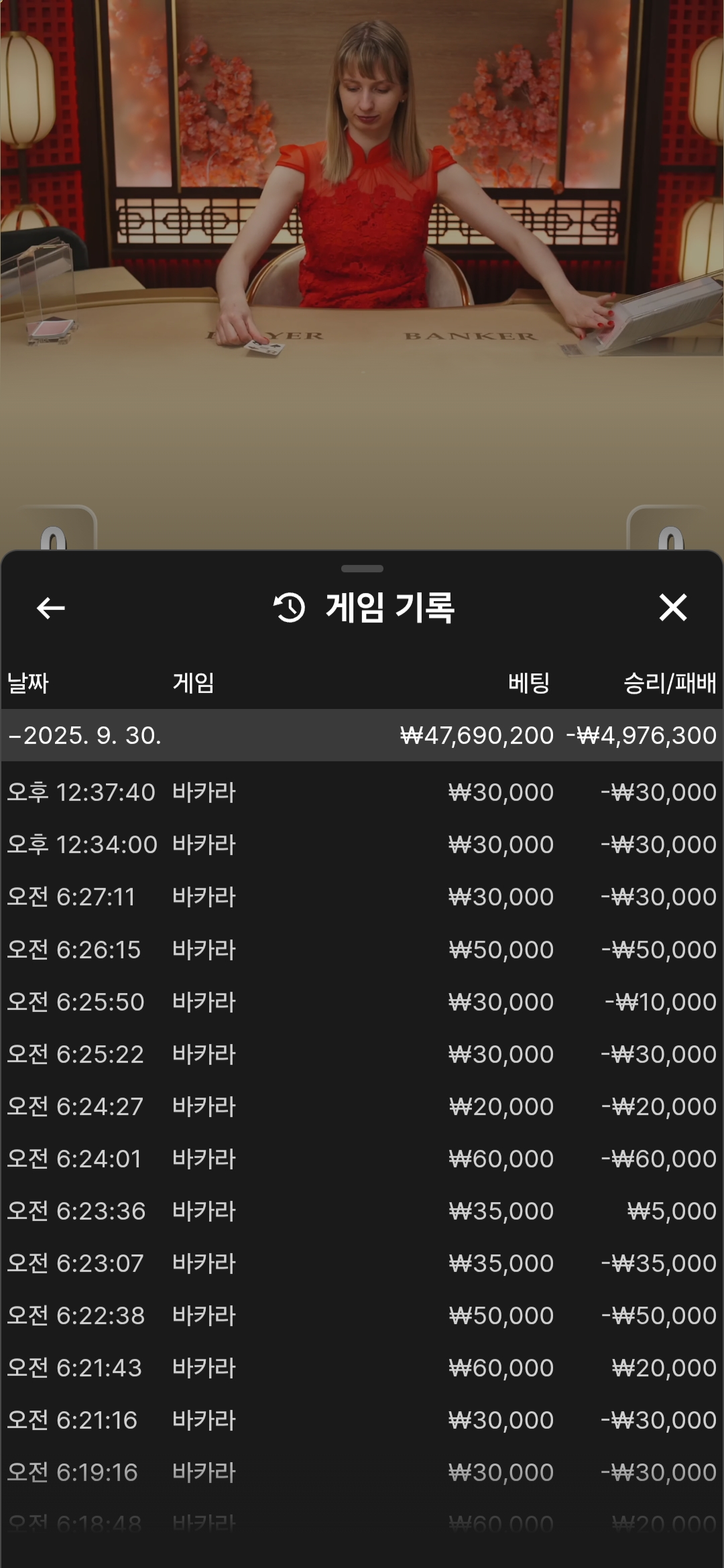The height and width of the screenshot is (1568, 724).
Task: Go back with the arrow in 게임 기록
Action: point(51,608)
